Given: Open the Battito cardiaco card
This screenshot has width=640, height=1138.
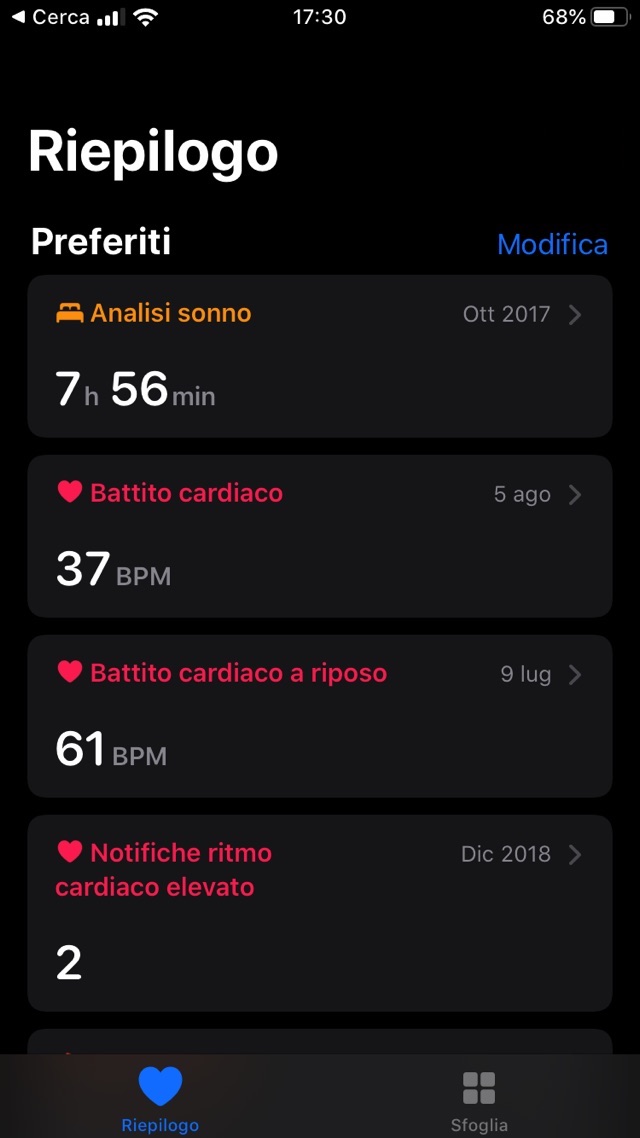Looking at the screenshot, I should coord(319,536).
